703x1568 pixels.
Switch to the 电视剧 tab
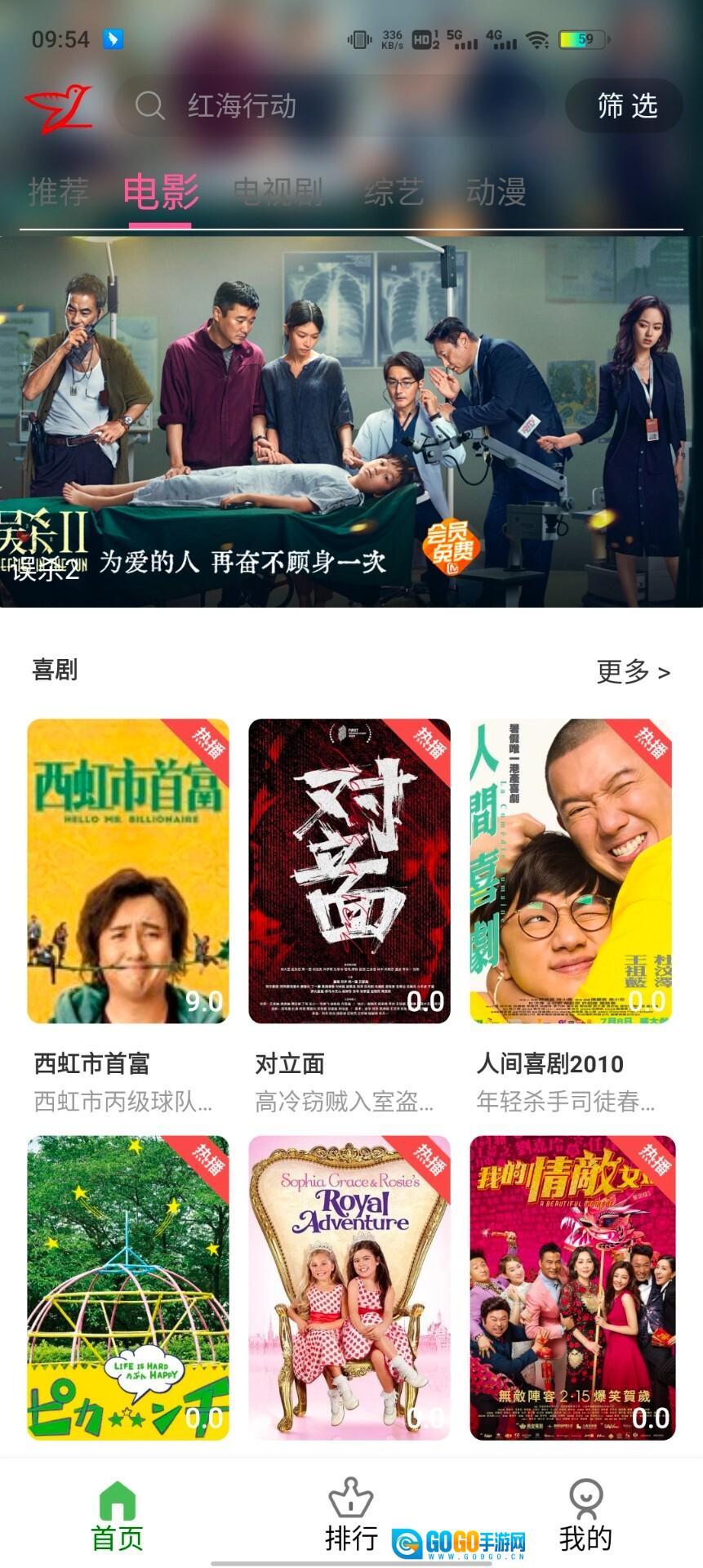pos(278,192)
